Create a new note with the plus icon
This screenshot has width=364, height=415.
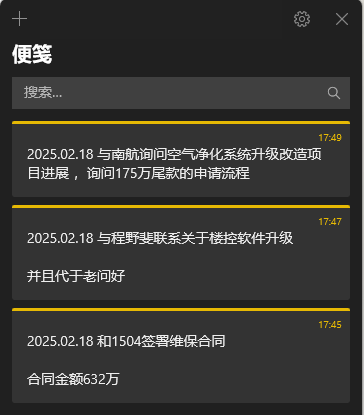20,19
